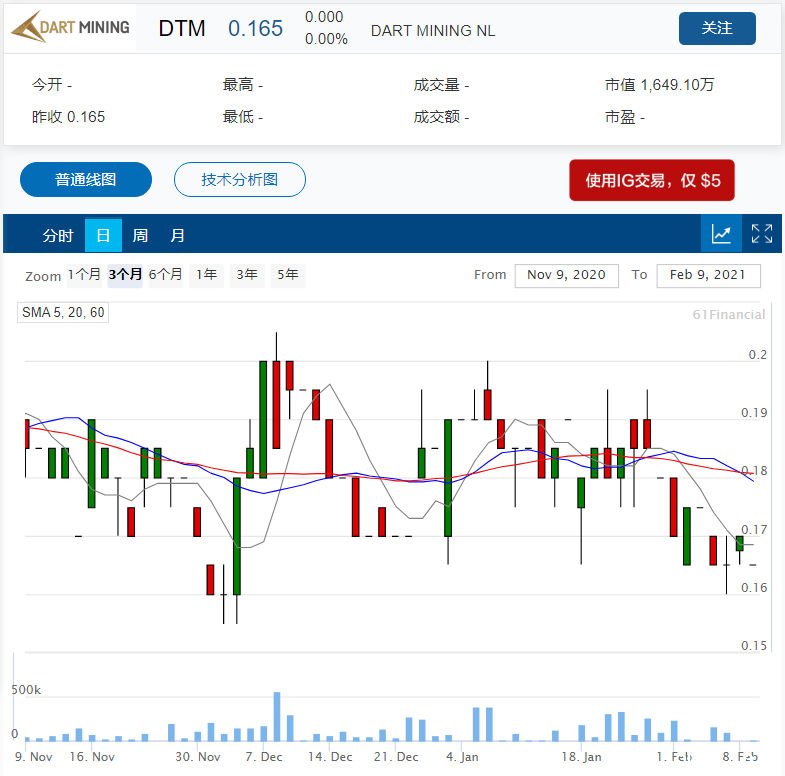Viewport: 785px width, 776px height.
Task: Set zoom range to 5年
Action: click(x=287, y=275)
